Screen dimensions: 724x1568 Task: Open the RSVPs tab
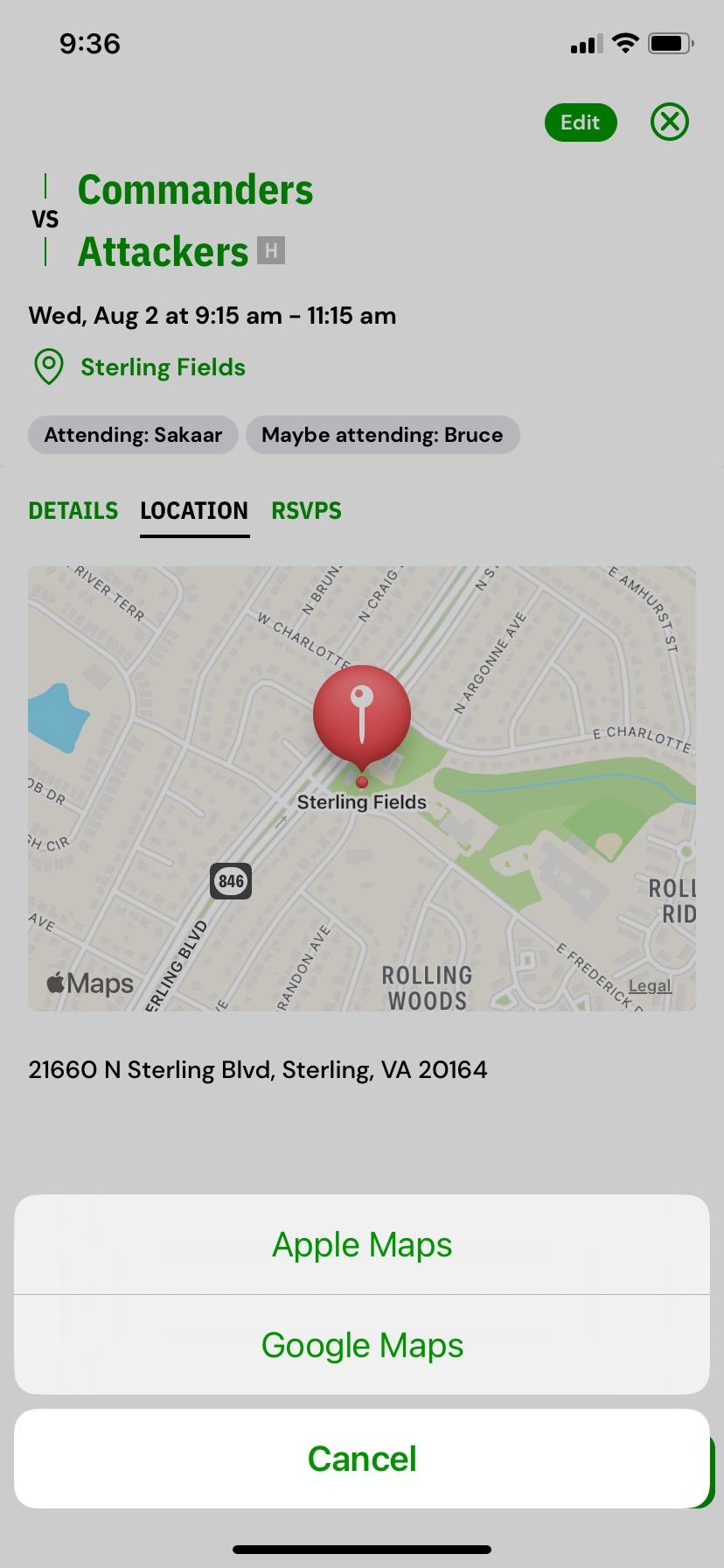(306, 511)
